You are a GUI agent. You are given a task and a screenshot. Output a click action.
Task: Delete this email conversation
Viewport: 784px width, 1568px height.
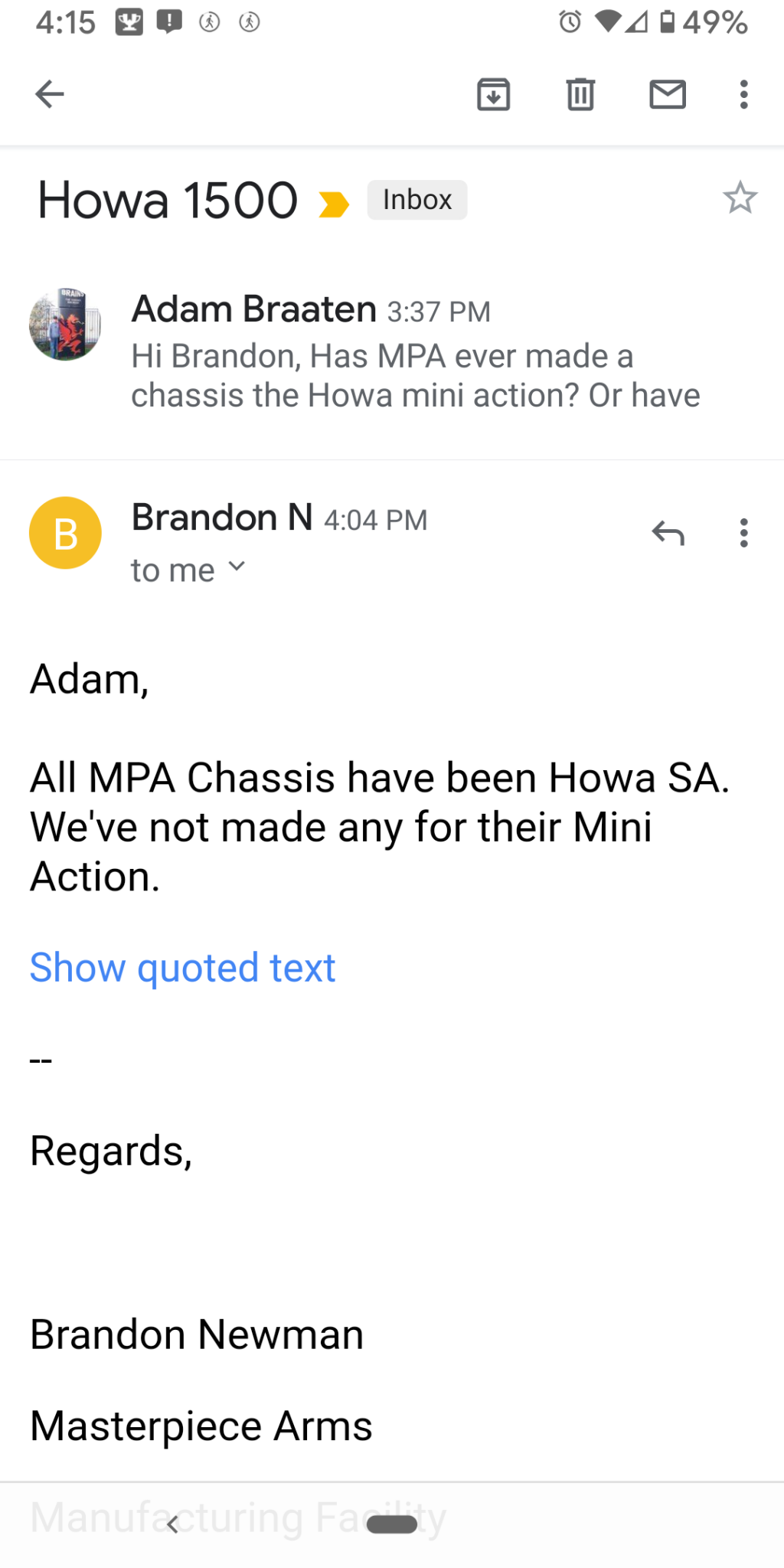[x=580, y=94]
